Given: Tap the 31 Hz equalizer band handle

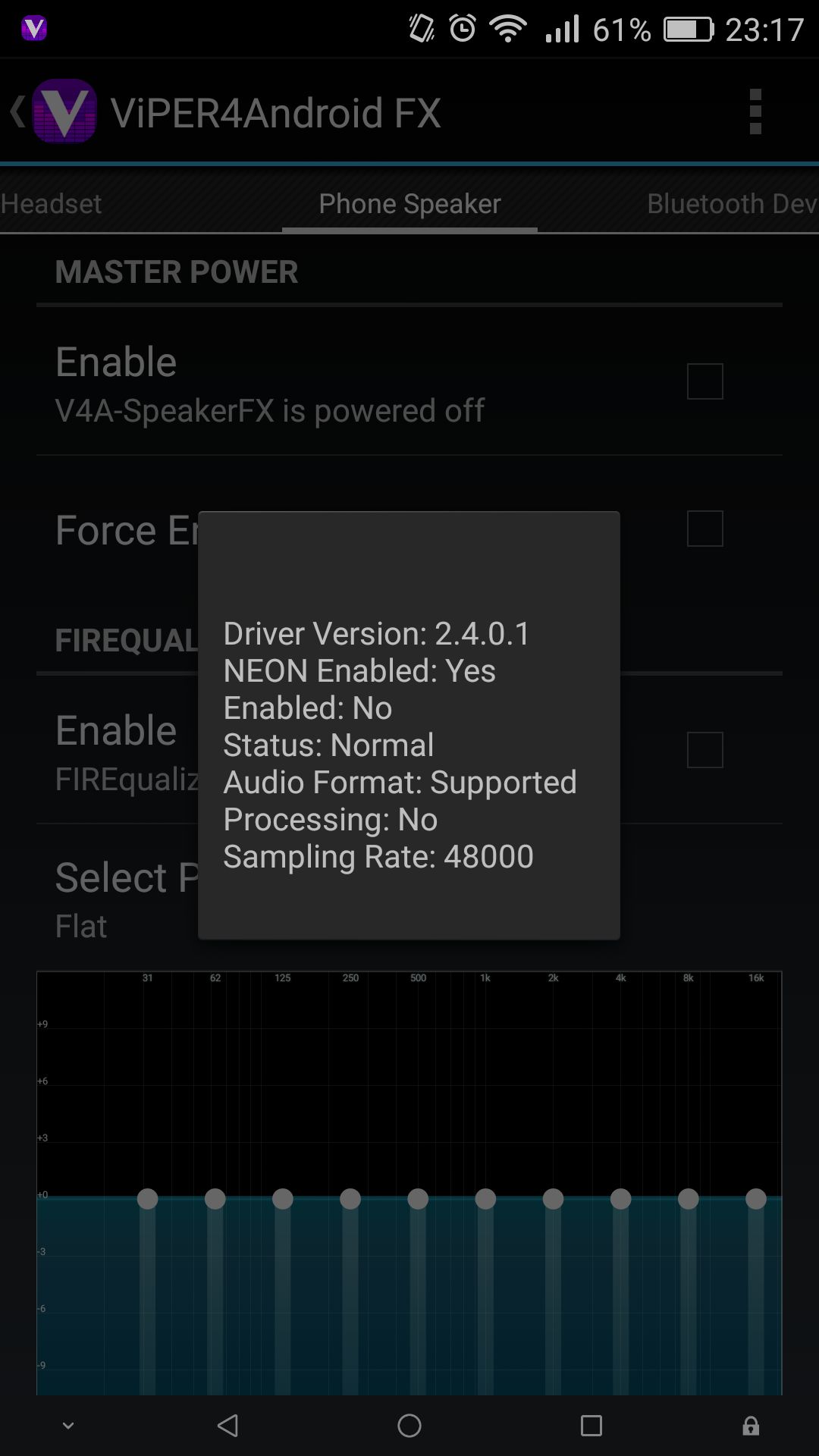Looking at the screenshot, I should pos(148,1199).
